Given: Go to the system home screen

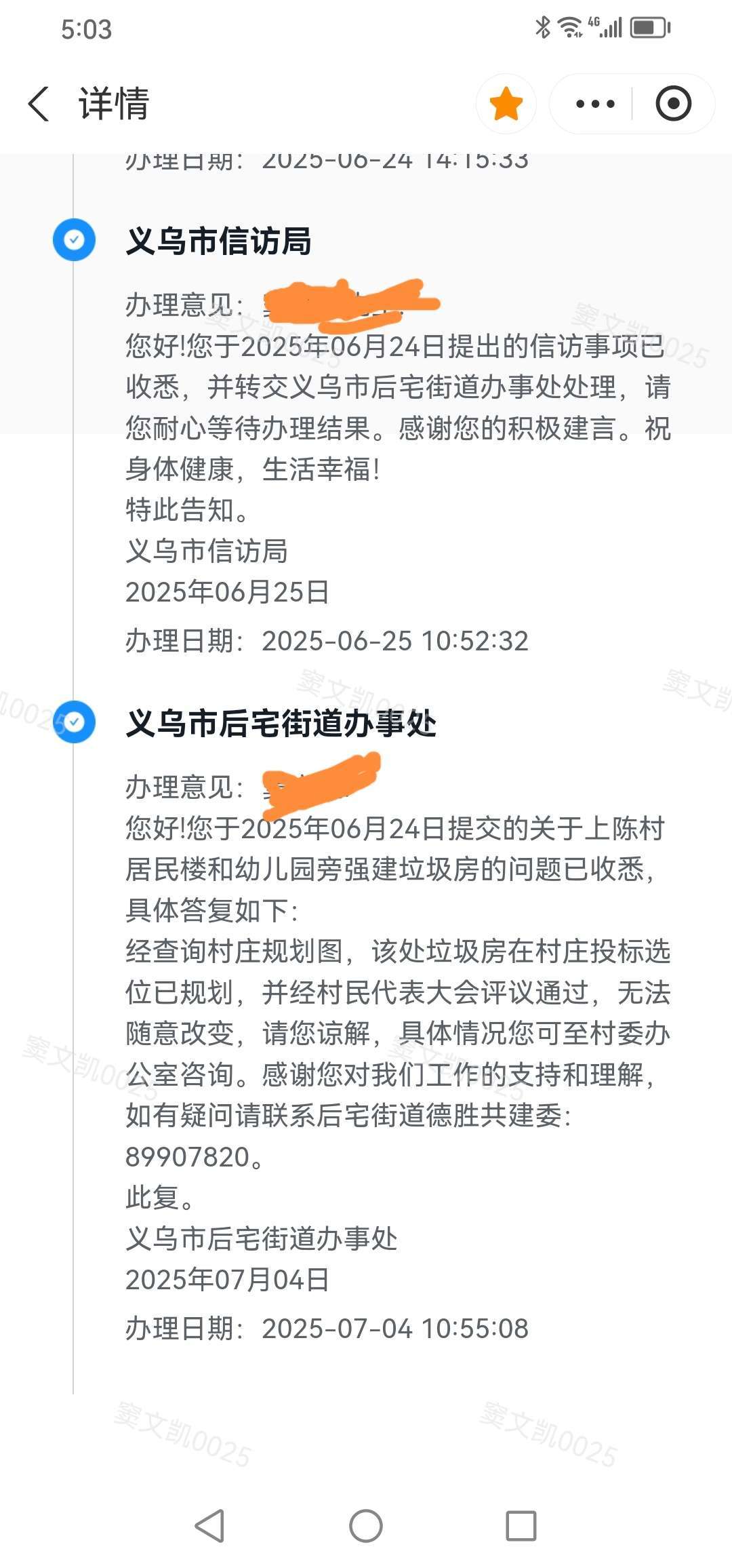Looking at the screenshot, I should [x=366, y=1526].
